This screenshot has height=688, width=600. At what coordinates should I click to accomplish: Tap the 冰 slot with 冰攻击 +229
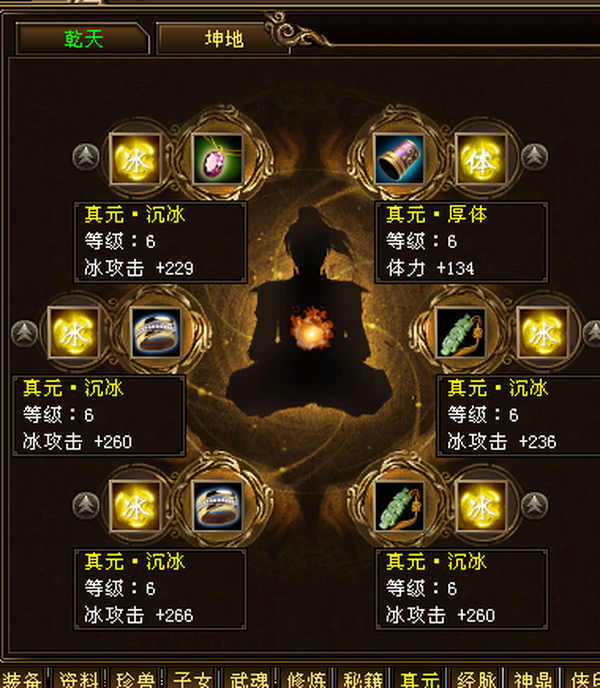pyautogui.click(x=134, y=158)
